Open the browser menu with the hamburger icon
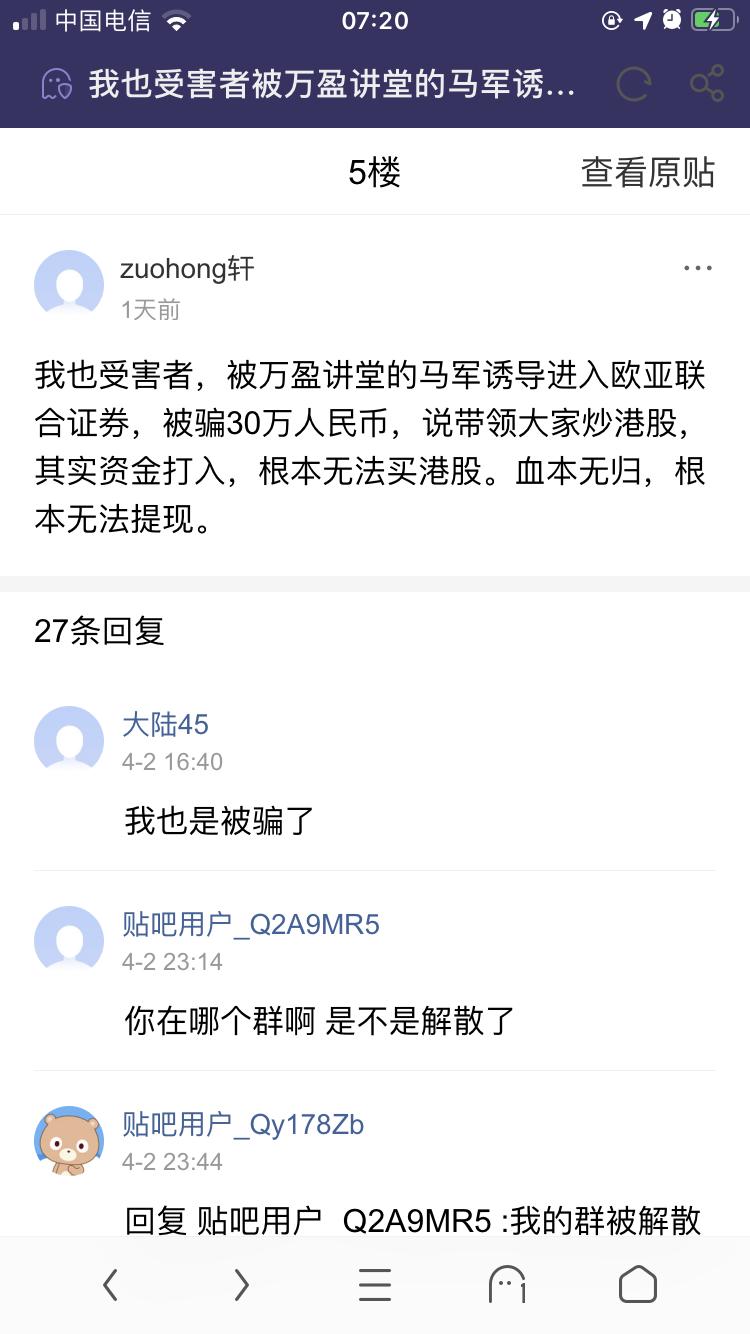This screenshot has height=1334, width=750. 375,1285
